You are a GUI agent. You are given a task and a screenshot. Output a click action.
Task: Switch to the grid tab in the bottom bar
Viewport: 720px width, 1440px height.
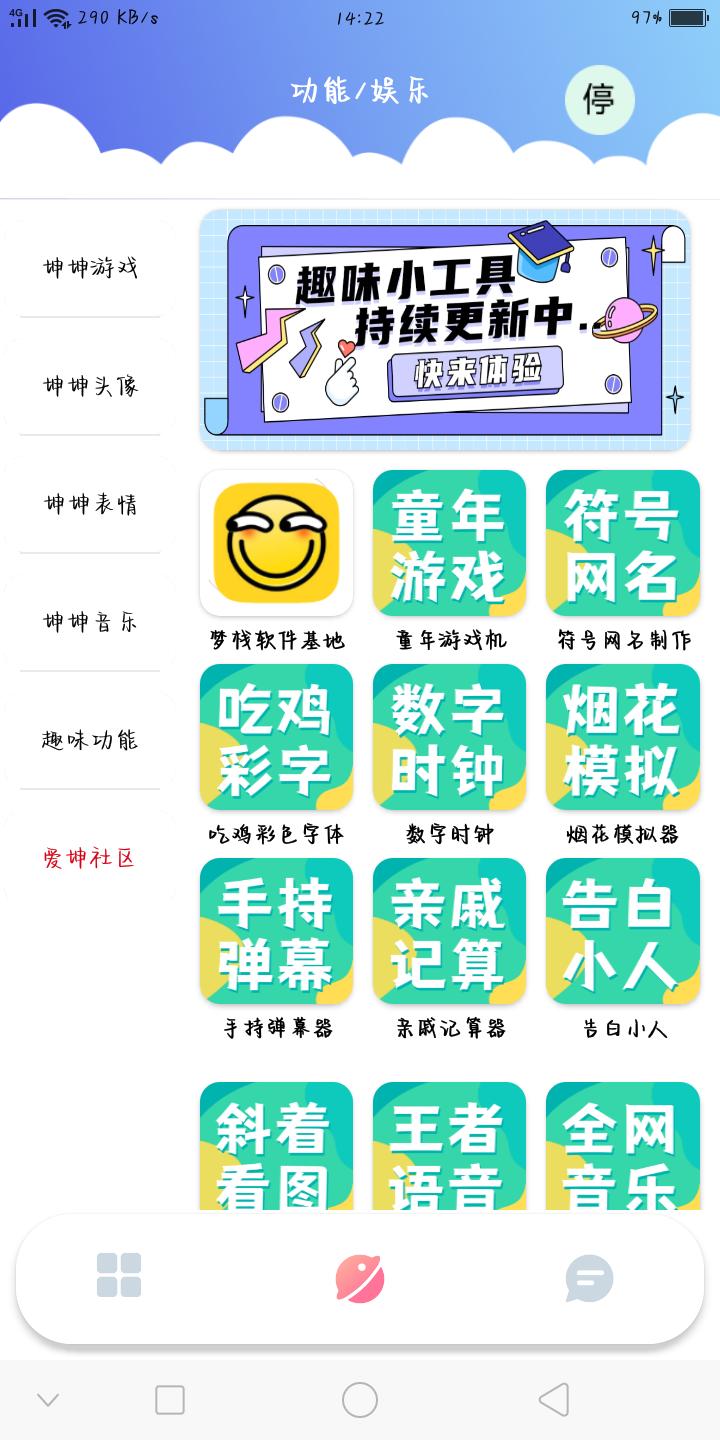pyautogui.click(x=119, y=1276)
